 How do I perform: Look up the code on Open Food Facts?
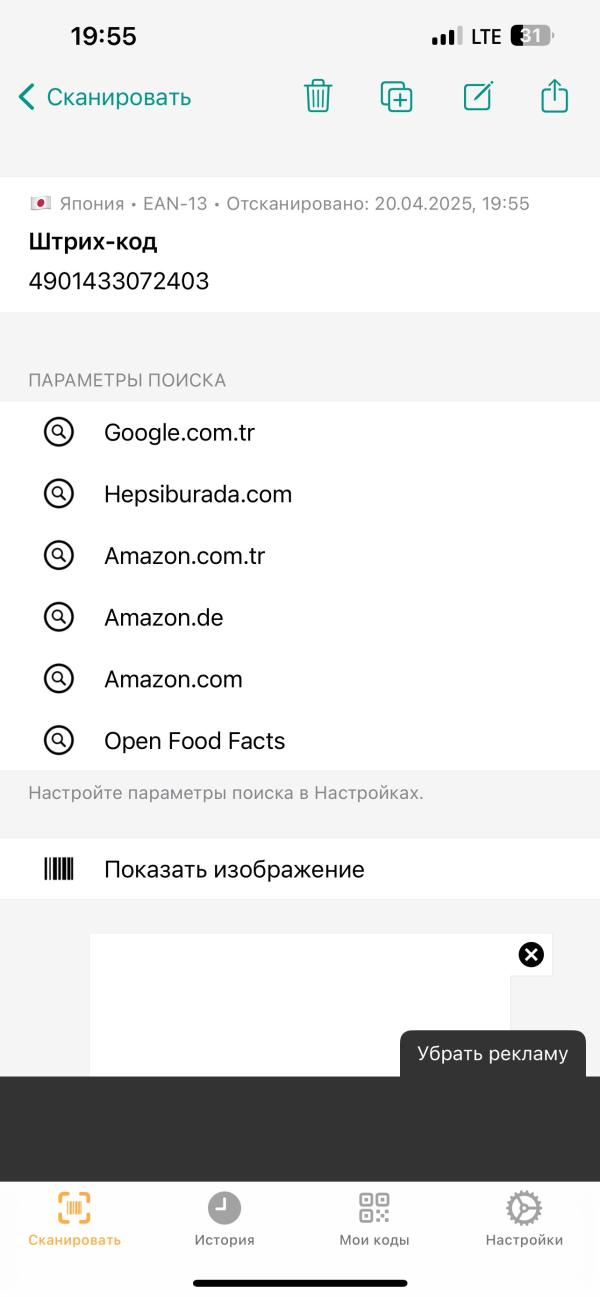coord(300,741)
